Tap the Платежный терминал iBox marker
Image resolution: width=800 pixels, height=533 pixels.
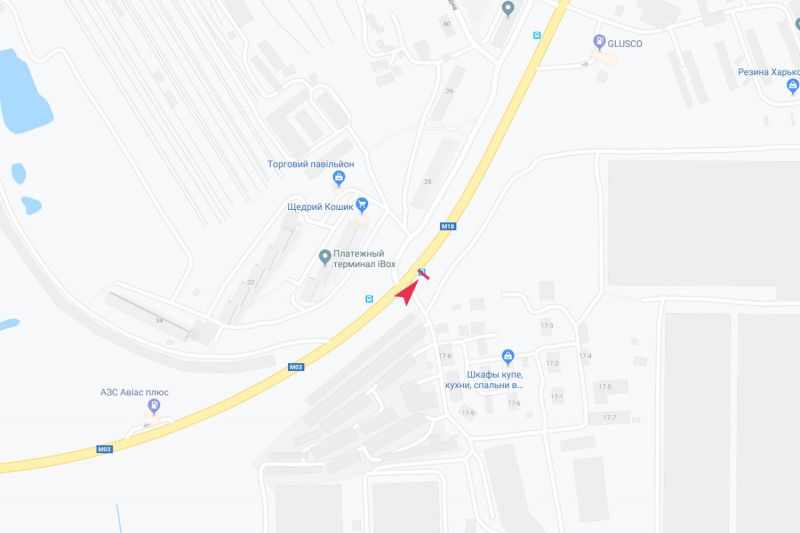324,257
